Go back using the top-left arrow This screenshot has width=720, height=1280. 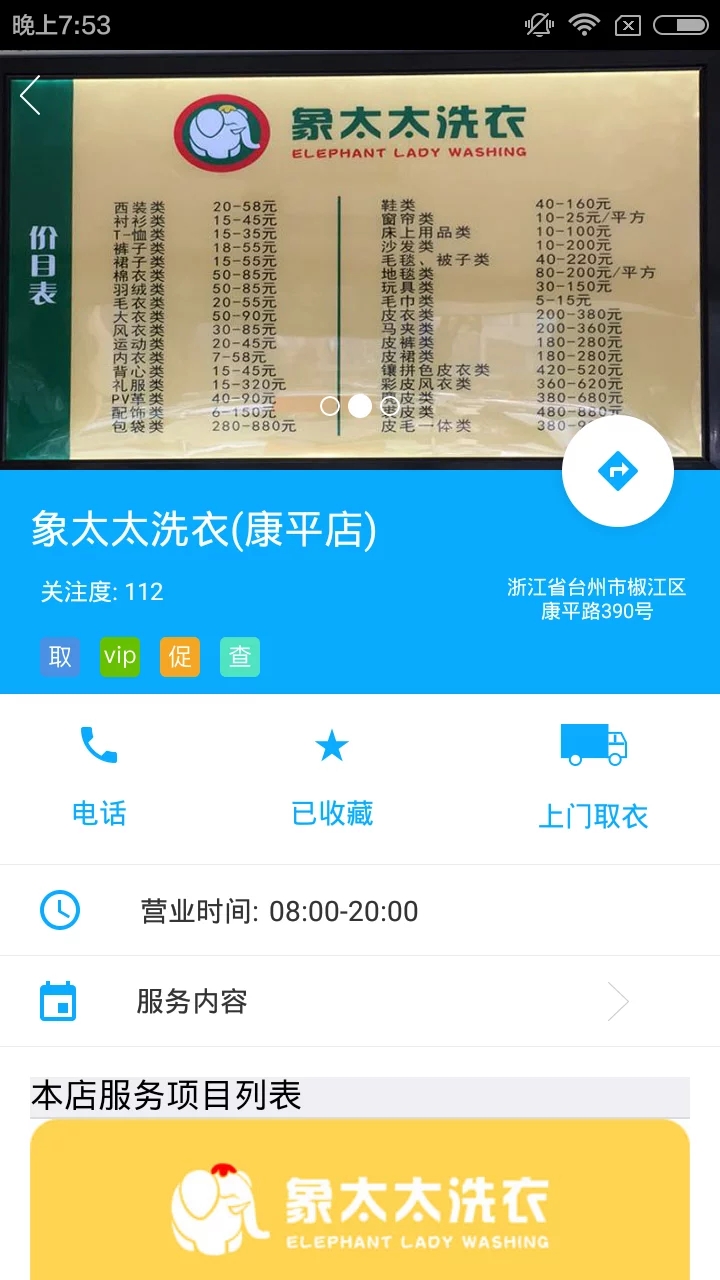pyautogui.click(x=30, y=95)
